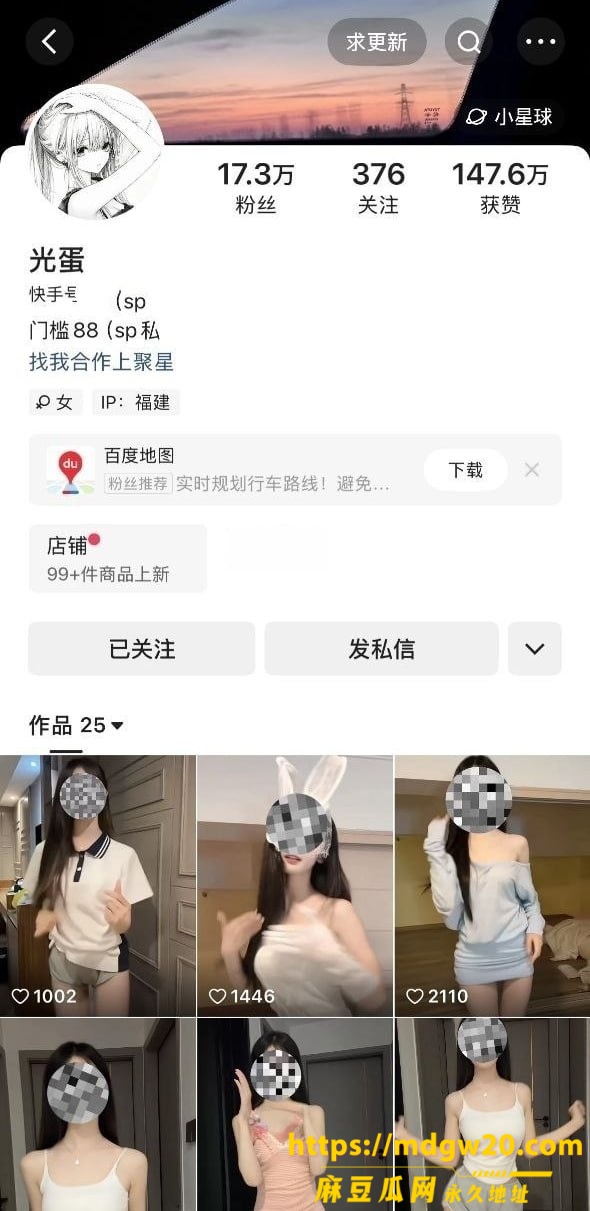Tap the 求更新 button
Viewport: 590px width, 1211px height.
click(377, 42)
